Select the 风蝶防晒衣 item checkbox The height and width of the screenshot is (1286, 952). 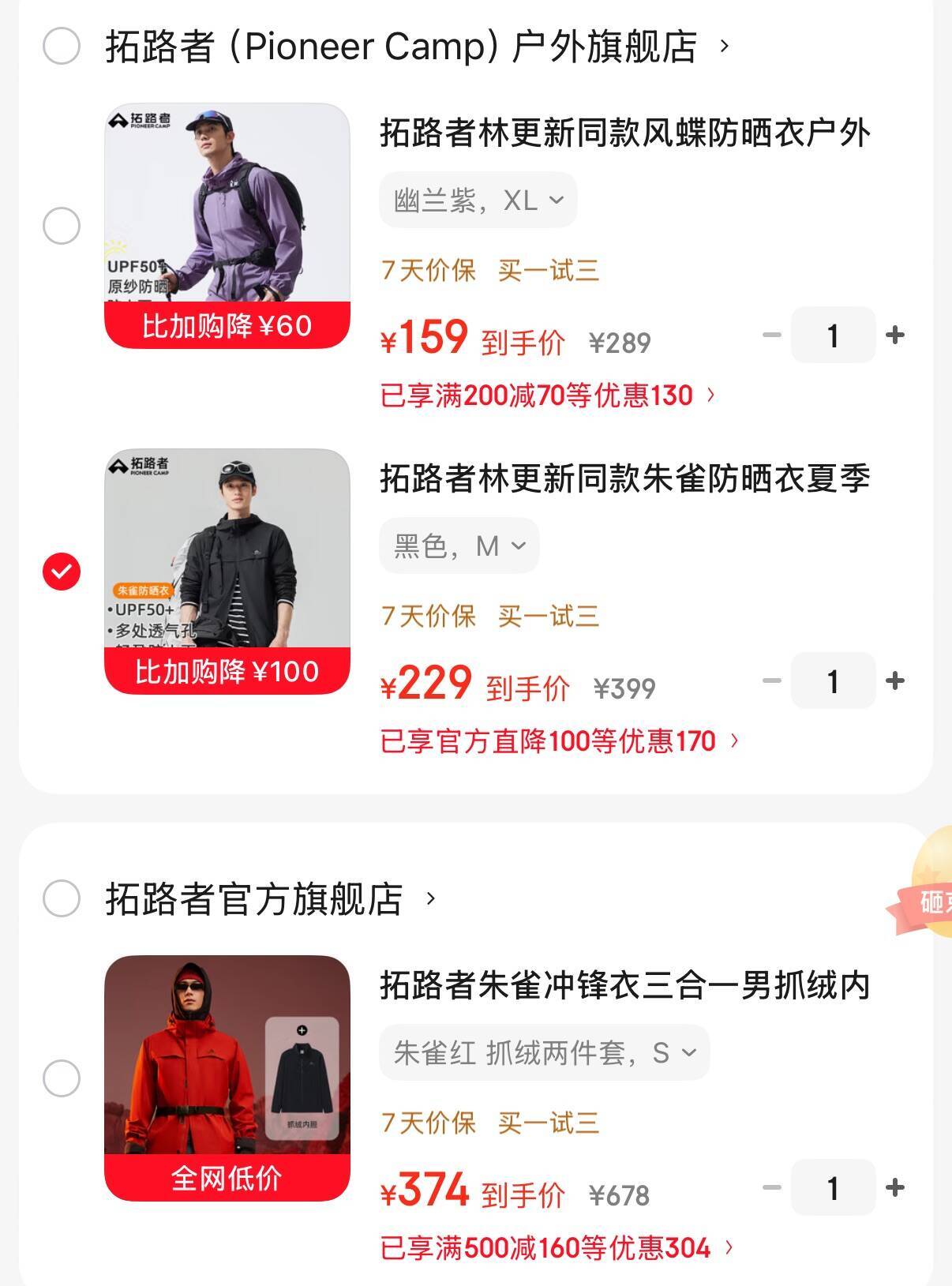[62, 226]
